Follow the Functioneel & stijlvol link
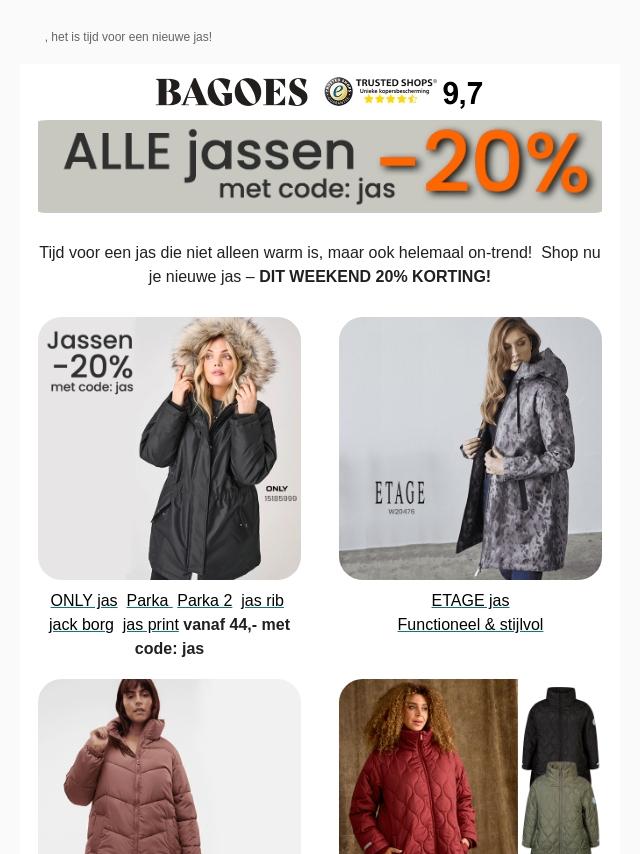The height and width of the screenshot is (854, 640). tap(470, 624)
